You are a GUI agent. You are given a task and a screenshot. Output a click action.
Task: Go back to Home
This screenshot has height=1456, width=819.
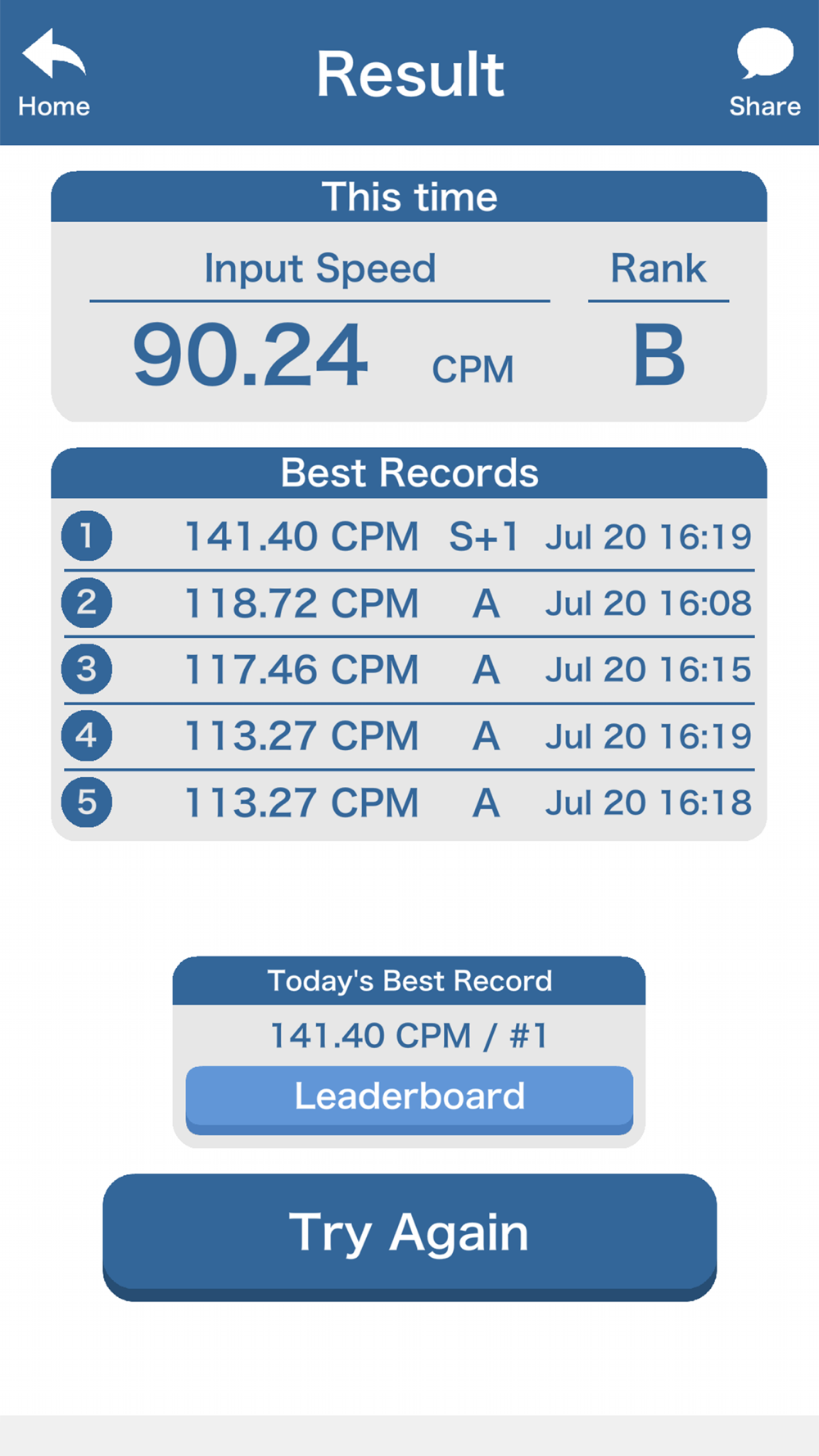tap(54, 74)
